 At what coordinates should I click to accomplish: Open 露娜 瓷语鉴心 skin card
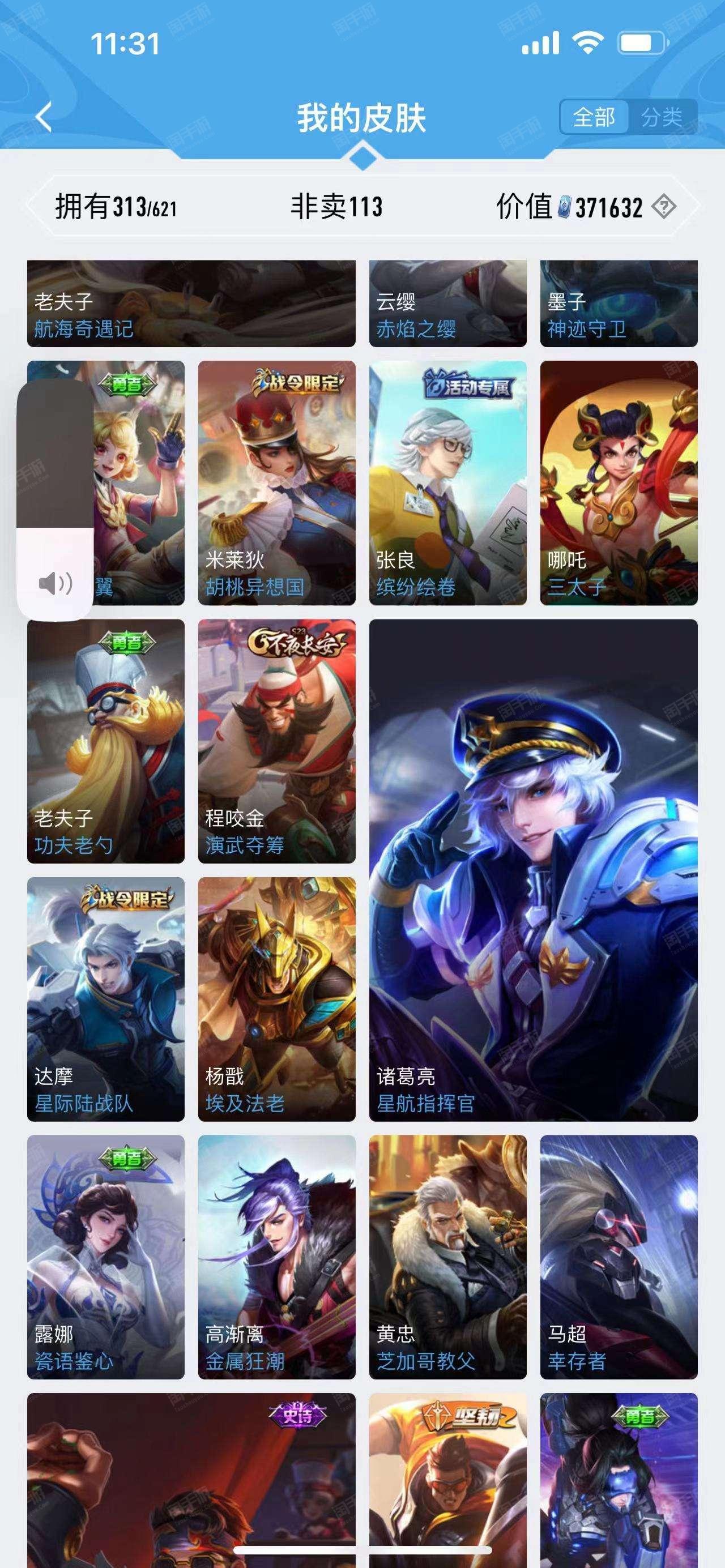pyautogui.click(x=106, y=1257)
